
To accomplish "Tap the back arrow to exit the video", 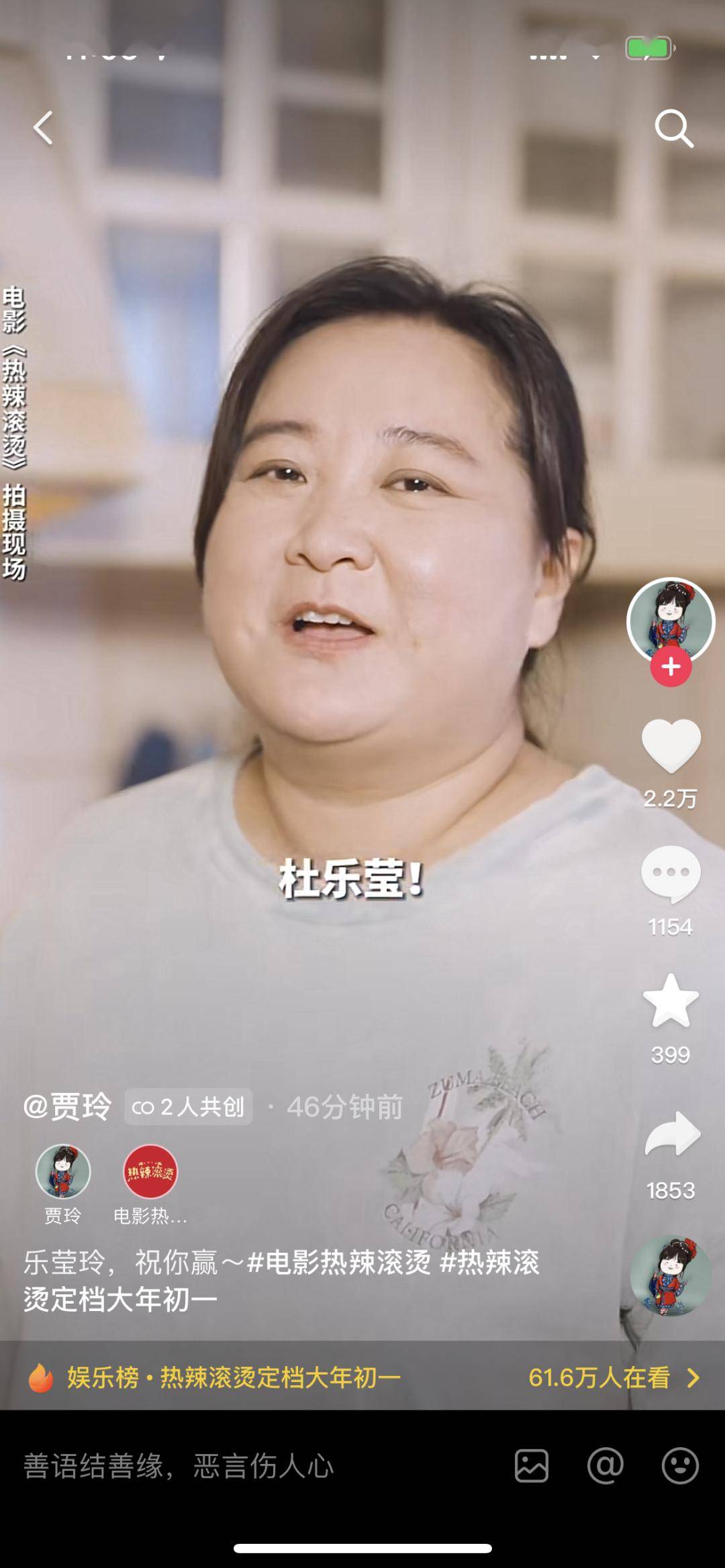I will [42, 129].
